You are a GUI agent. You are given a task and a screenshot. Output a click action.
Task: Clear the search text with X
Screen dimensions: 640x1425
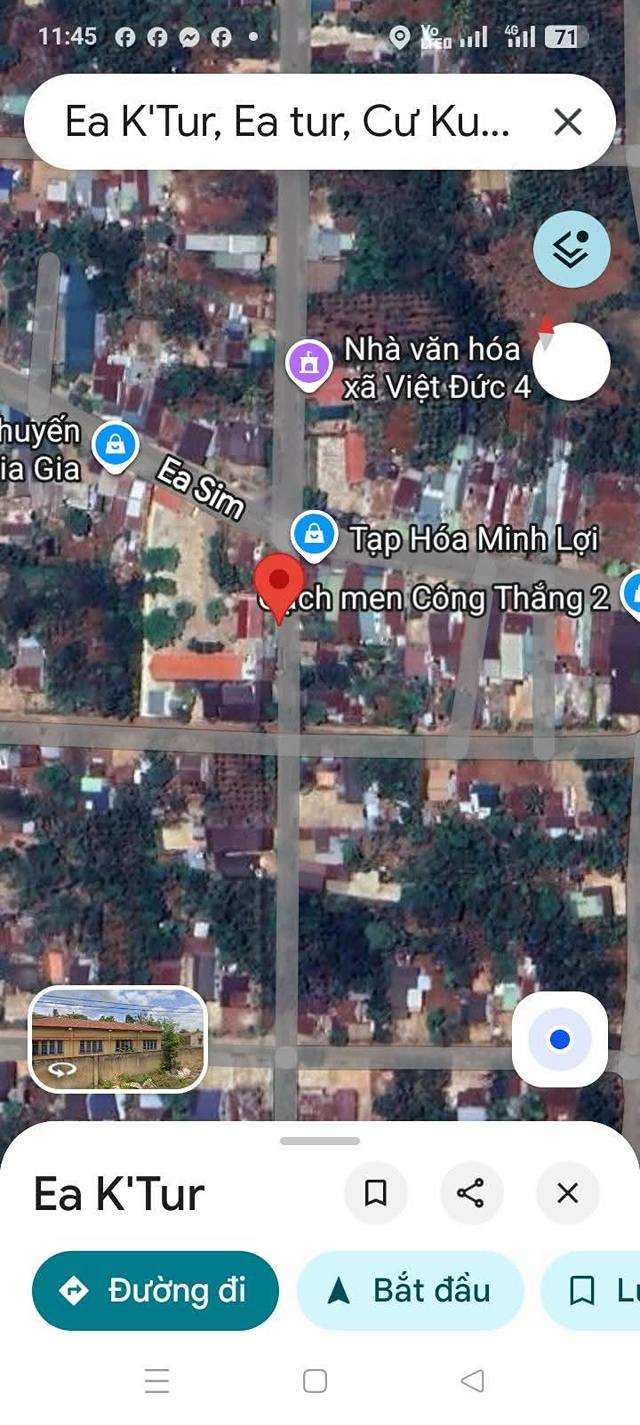[x=567, y=122]
